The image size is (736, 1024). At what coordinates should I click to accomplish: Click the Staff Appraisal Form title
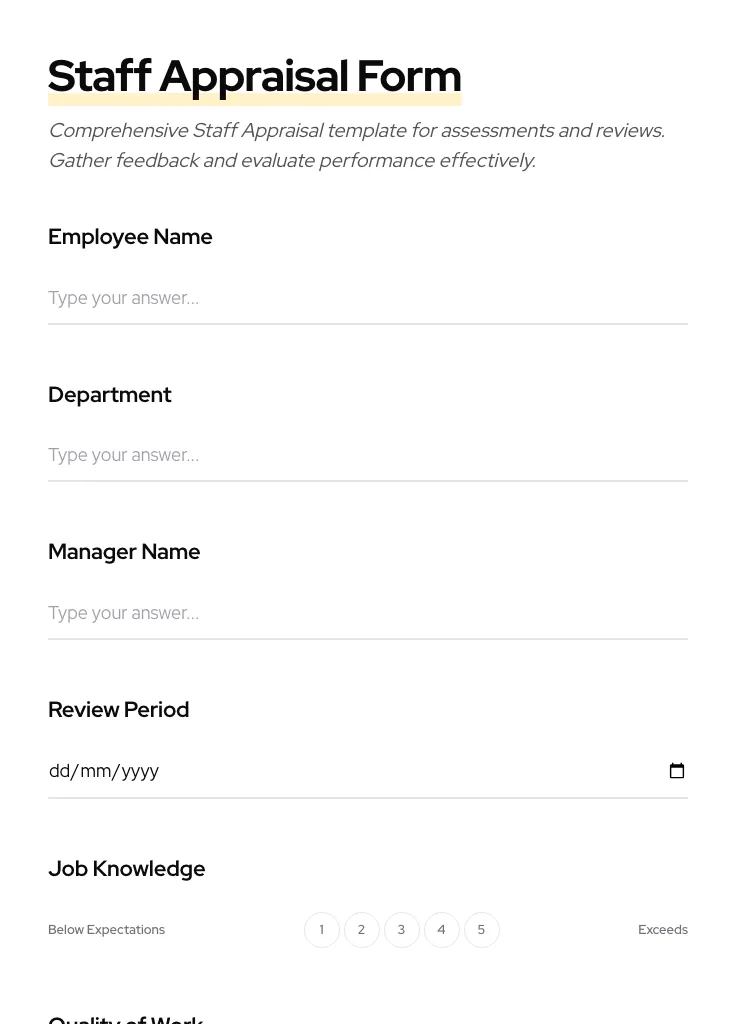point(254,76)
